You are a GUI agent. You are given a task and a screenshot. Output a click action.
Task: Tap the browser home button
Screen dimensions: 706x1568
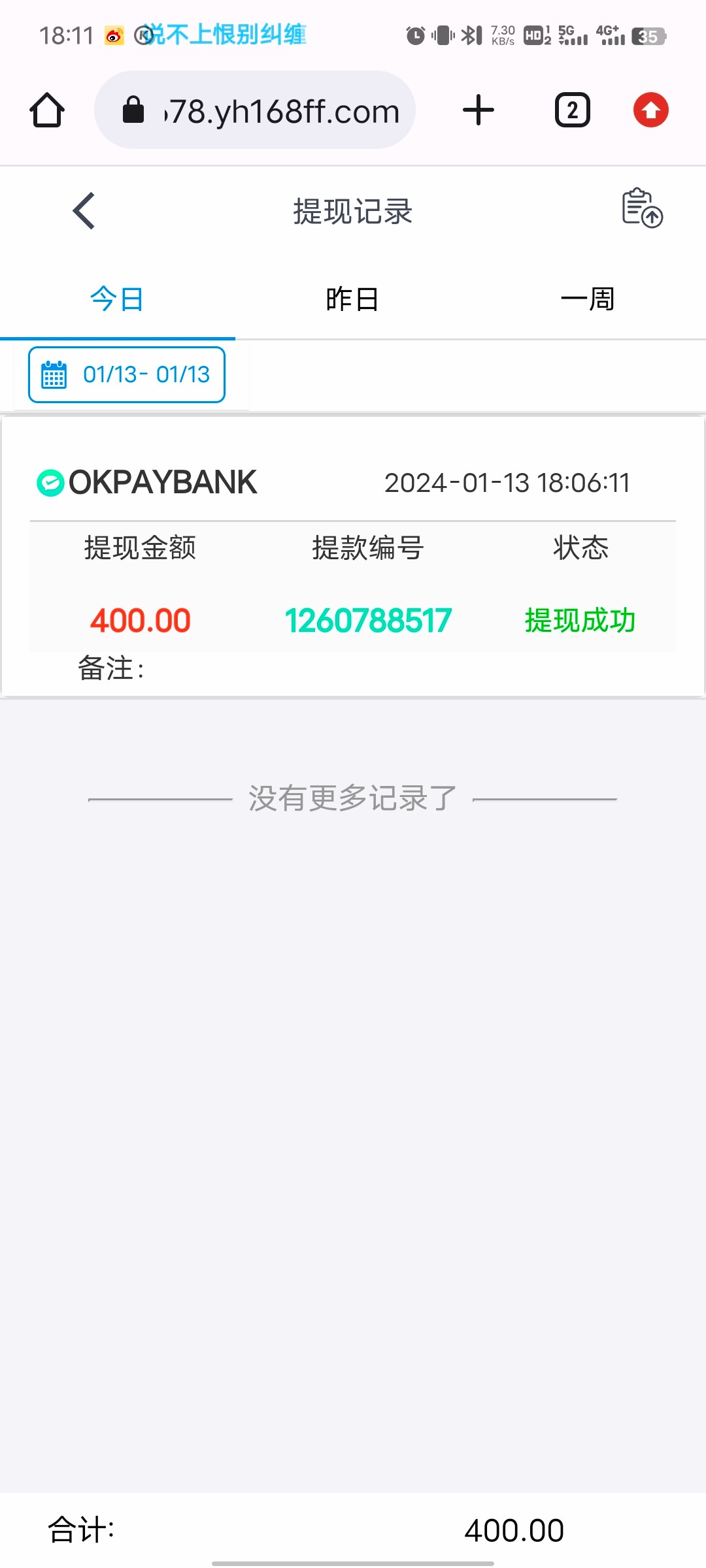47,110
